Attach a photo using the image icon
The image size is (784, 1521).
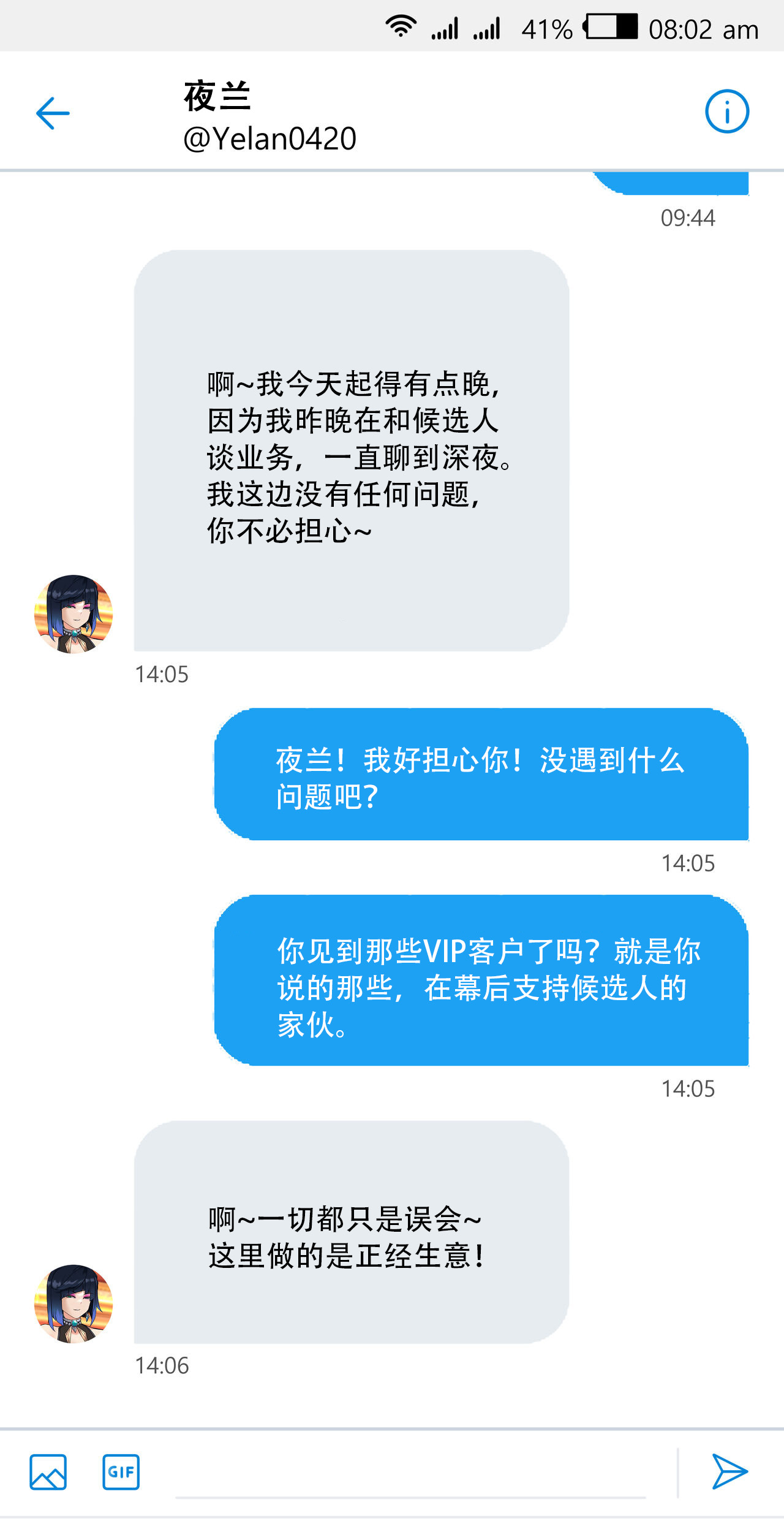48,1472
